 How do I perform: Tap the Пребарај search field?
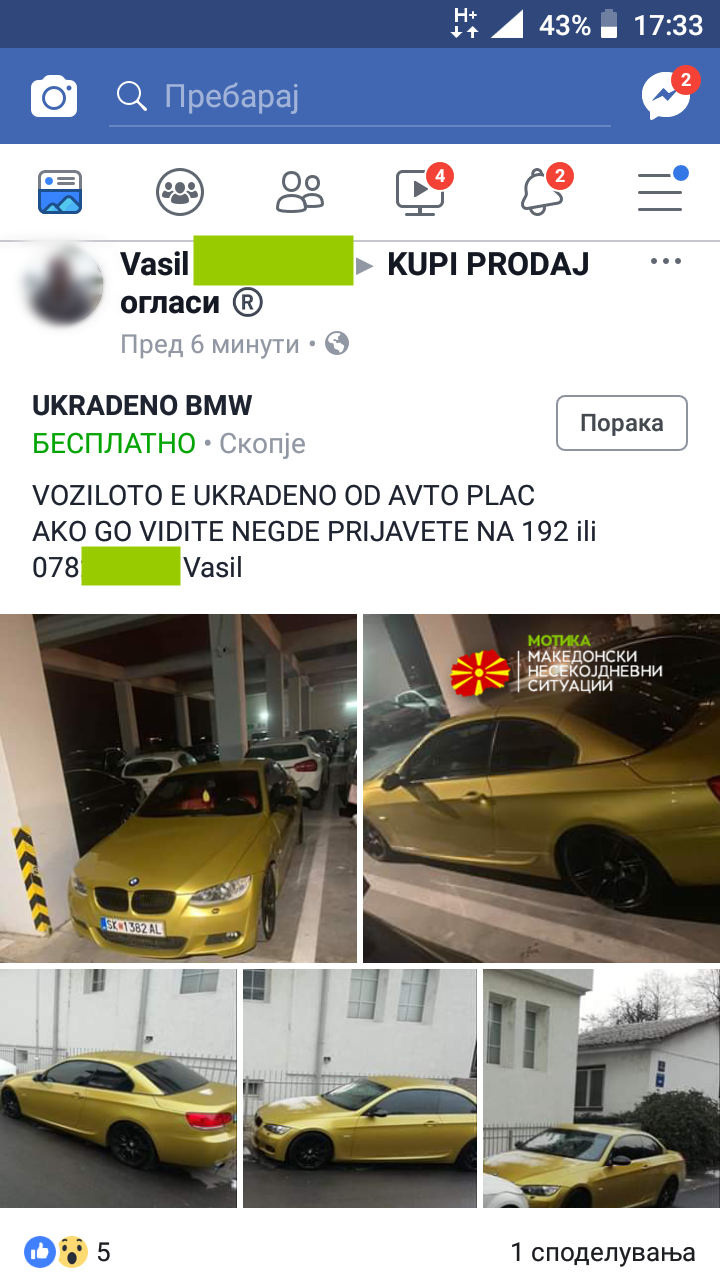pos(360,96)
